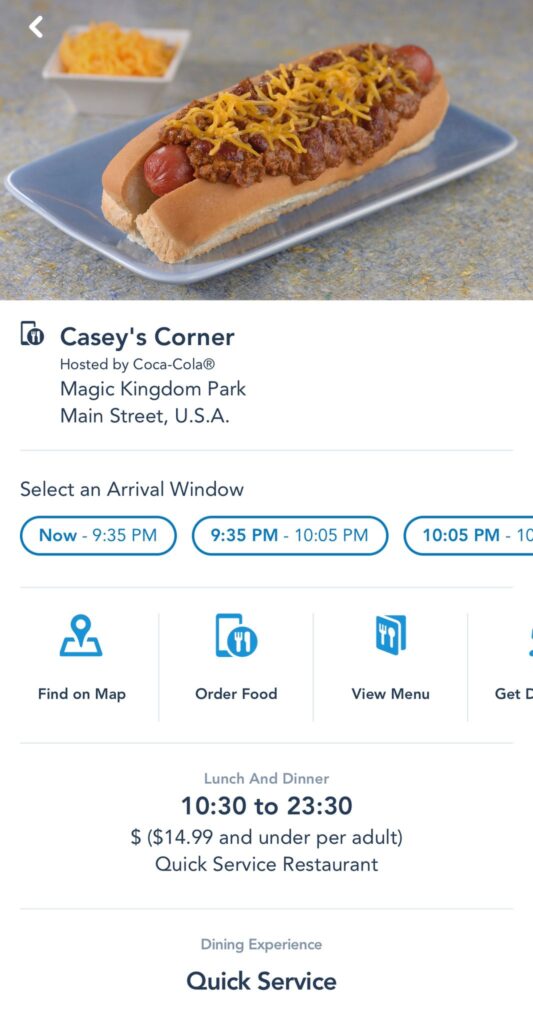The width and height of the screenshot is (533, 1024).
Task: Start a mobile order with Order Food
Action: point(236,658)
